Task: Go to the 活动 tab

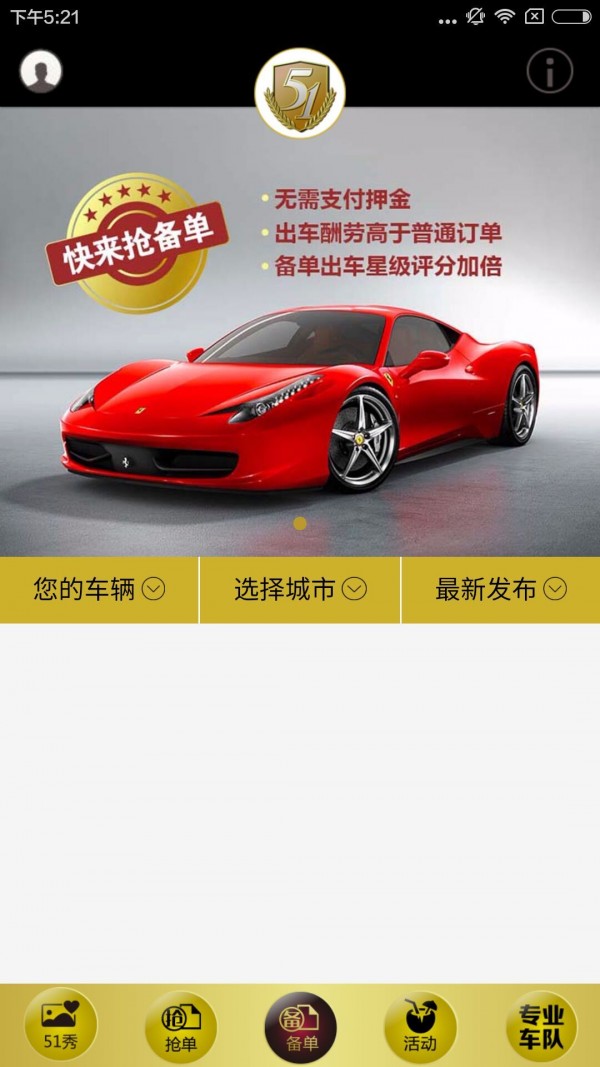Action: pyautogui.click(x=420, y=1026)
